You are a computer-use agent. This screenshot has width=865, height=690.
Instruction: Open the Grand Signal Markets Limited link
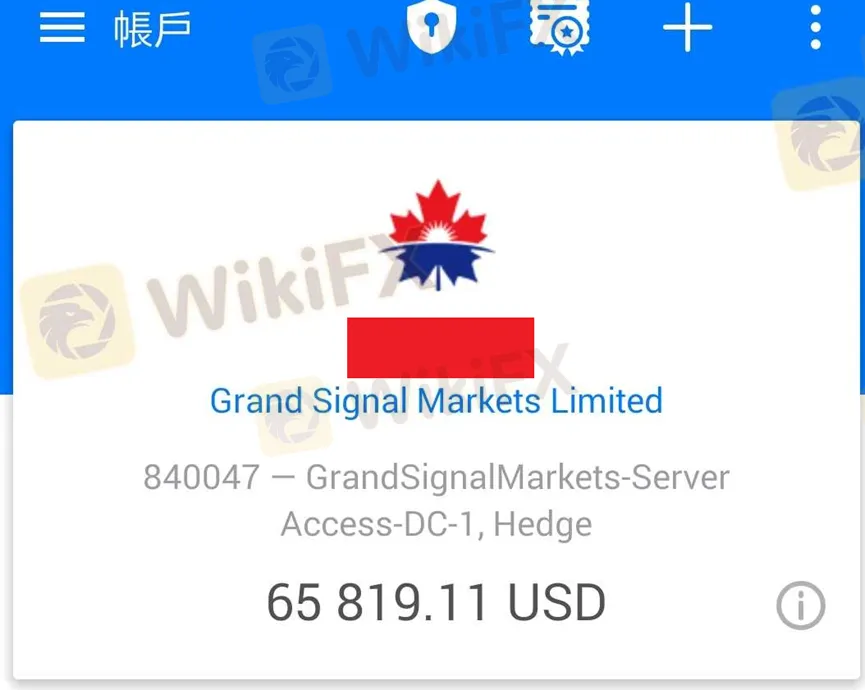(436, 401)
